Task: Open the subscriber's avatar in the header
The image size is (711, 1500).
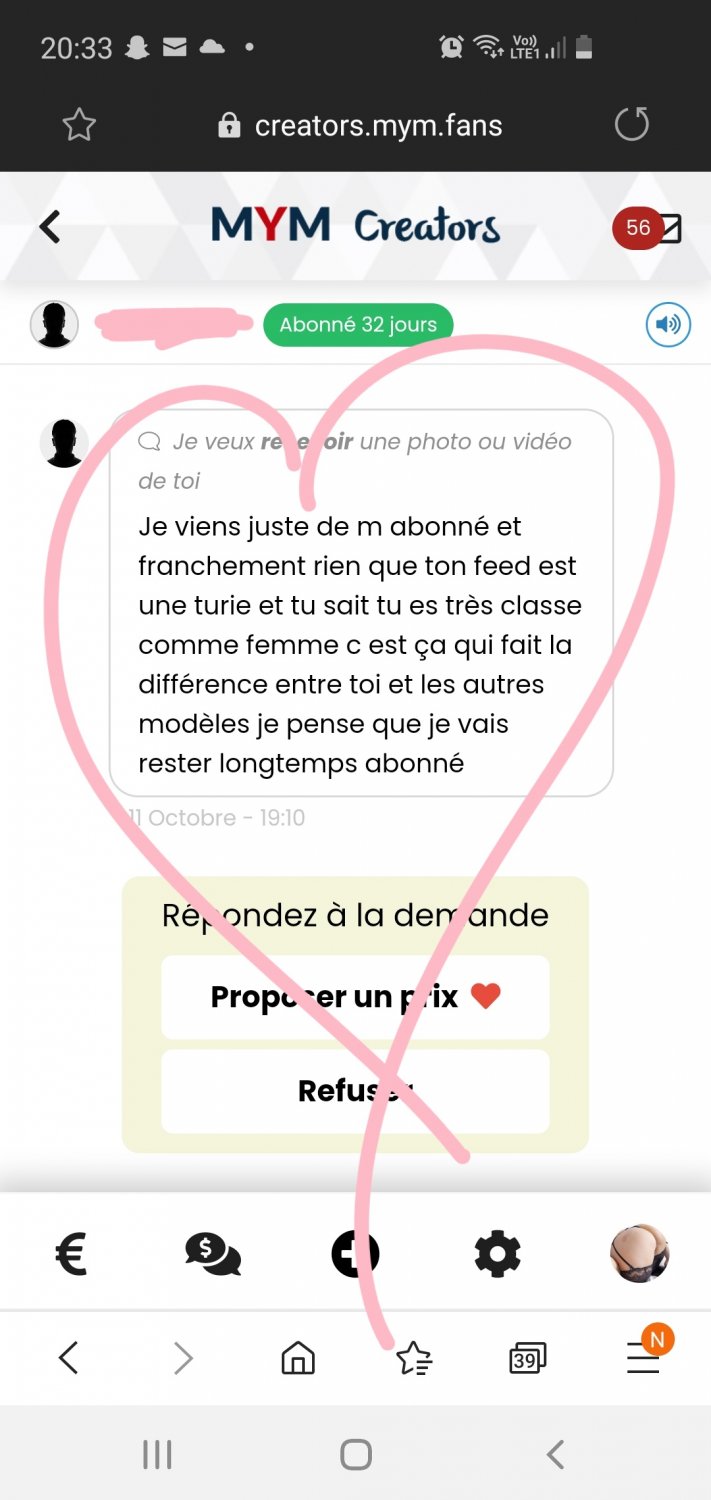Action: [x=54, y=325]
